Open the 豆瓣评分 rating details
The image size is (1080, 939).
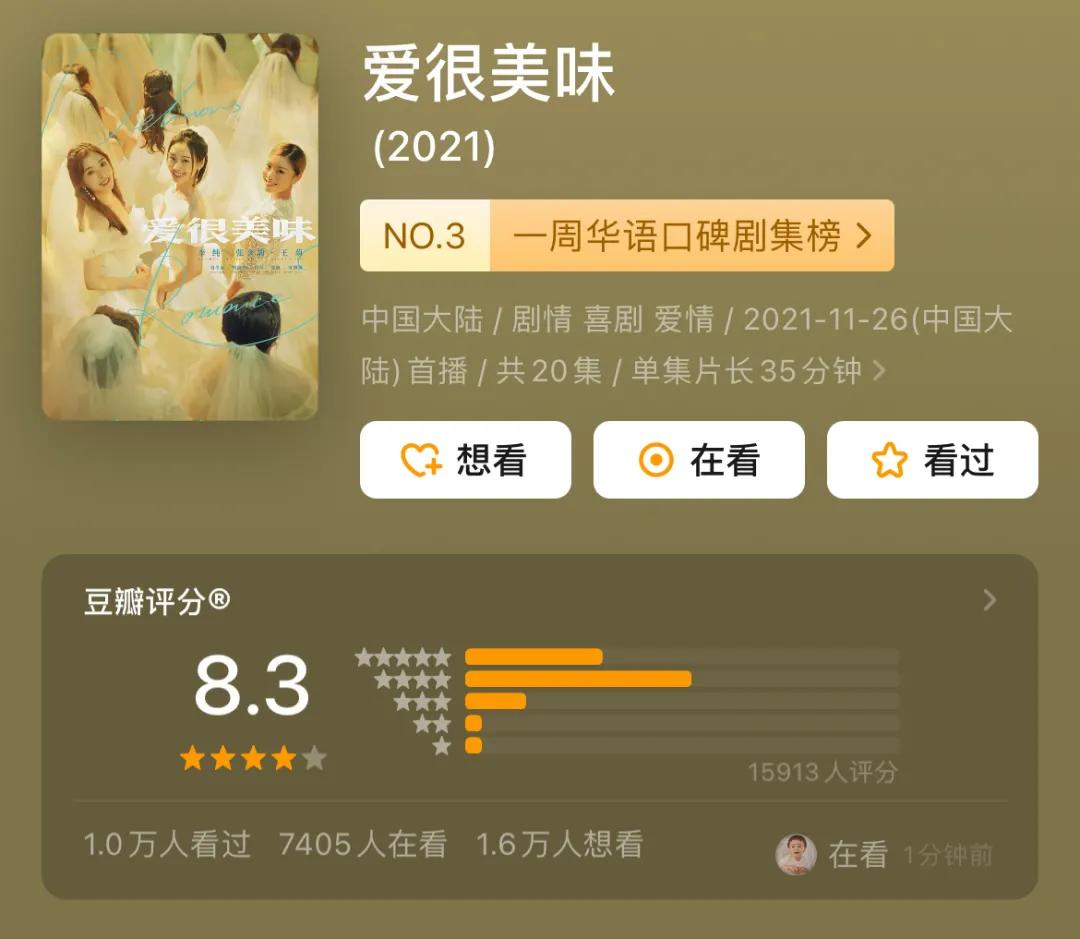[989, 600]
